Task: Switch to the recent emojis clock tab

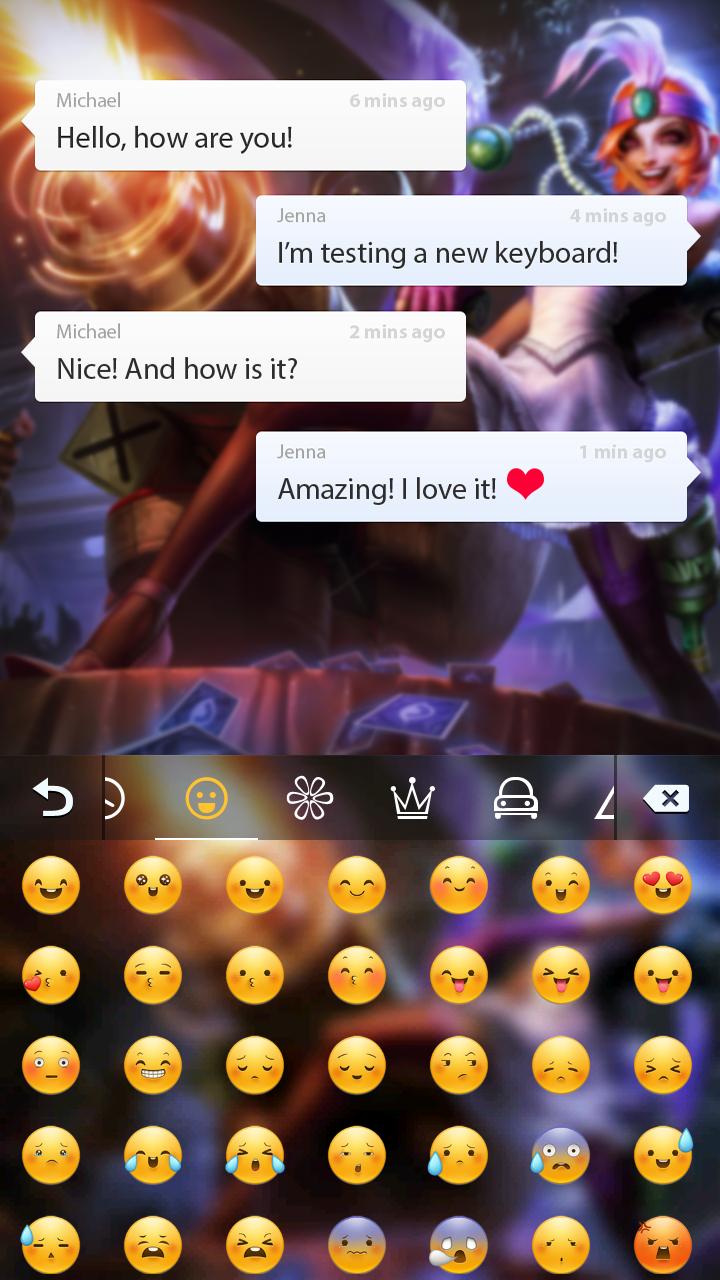Action: 114,798
